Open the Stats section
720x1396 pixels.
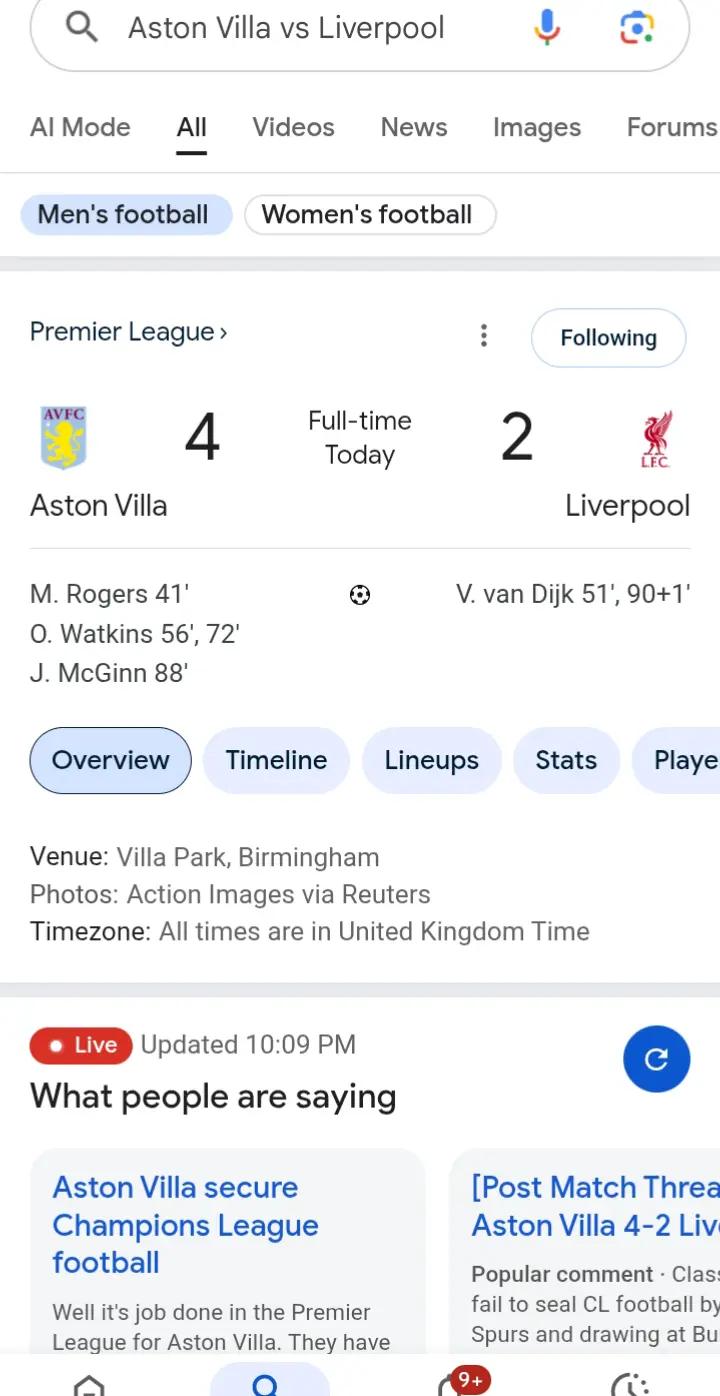(x=566, y=760)
